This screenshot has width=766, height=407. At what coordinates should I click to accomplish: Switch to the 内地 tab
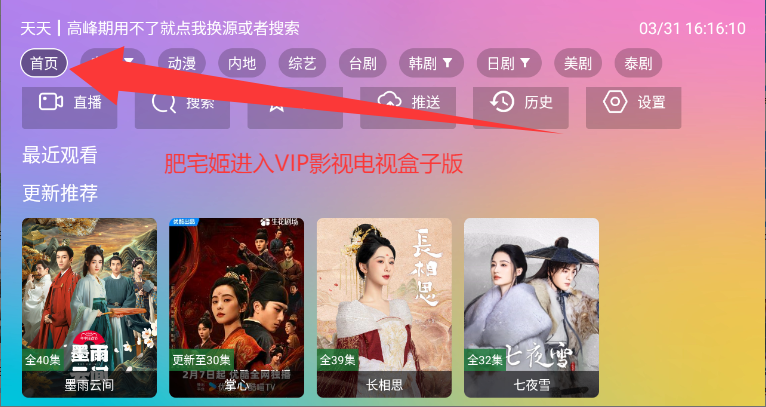(x=241, y=64)
